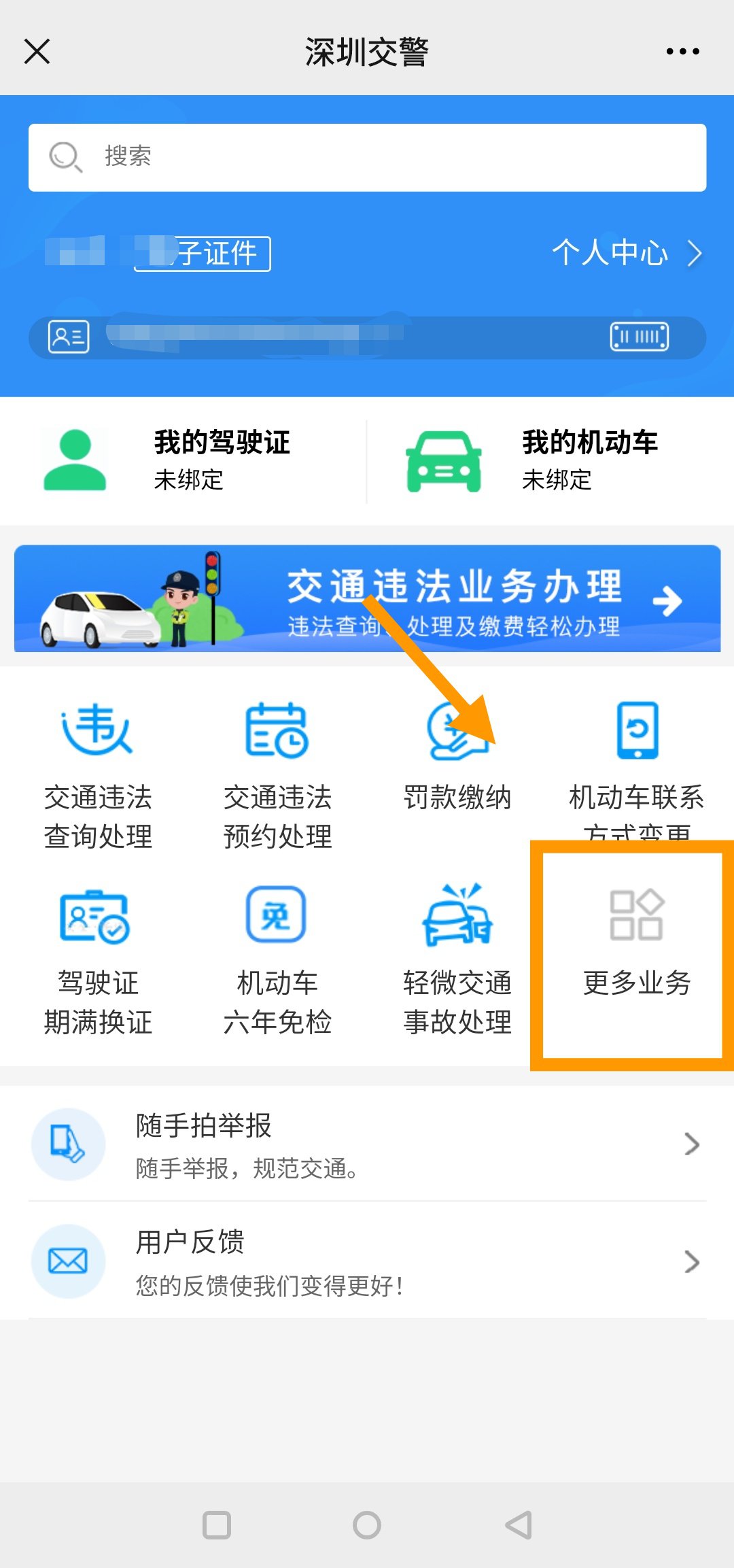Open the 随手拍举报 row
The image size is (734, 1568).
tap(367, 1144)
